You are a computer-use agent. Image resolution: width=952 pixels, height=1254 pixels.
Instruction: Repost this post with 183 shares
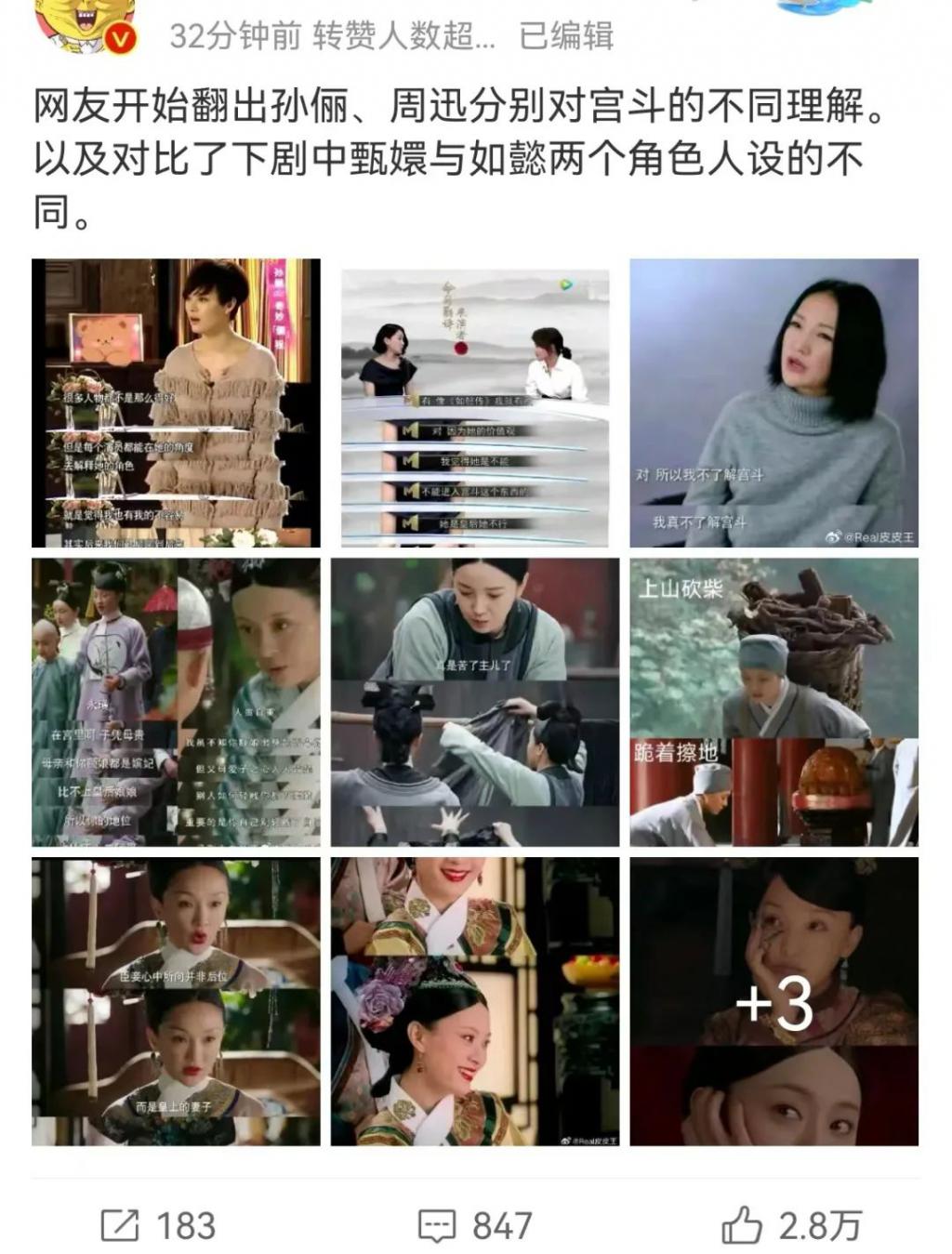click(159, 1225)
